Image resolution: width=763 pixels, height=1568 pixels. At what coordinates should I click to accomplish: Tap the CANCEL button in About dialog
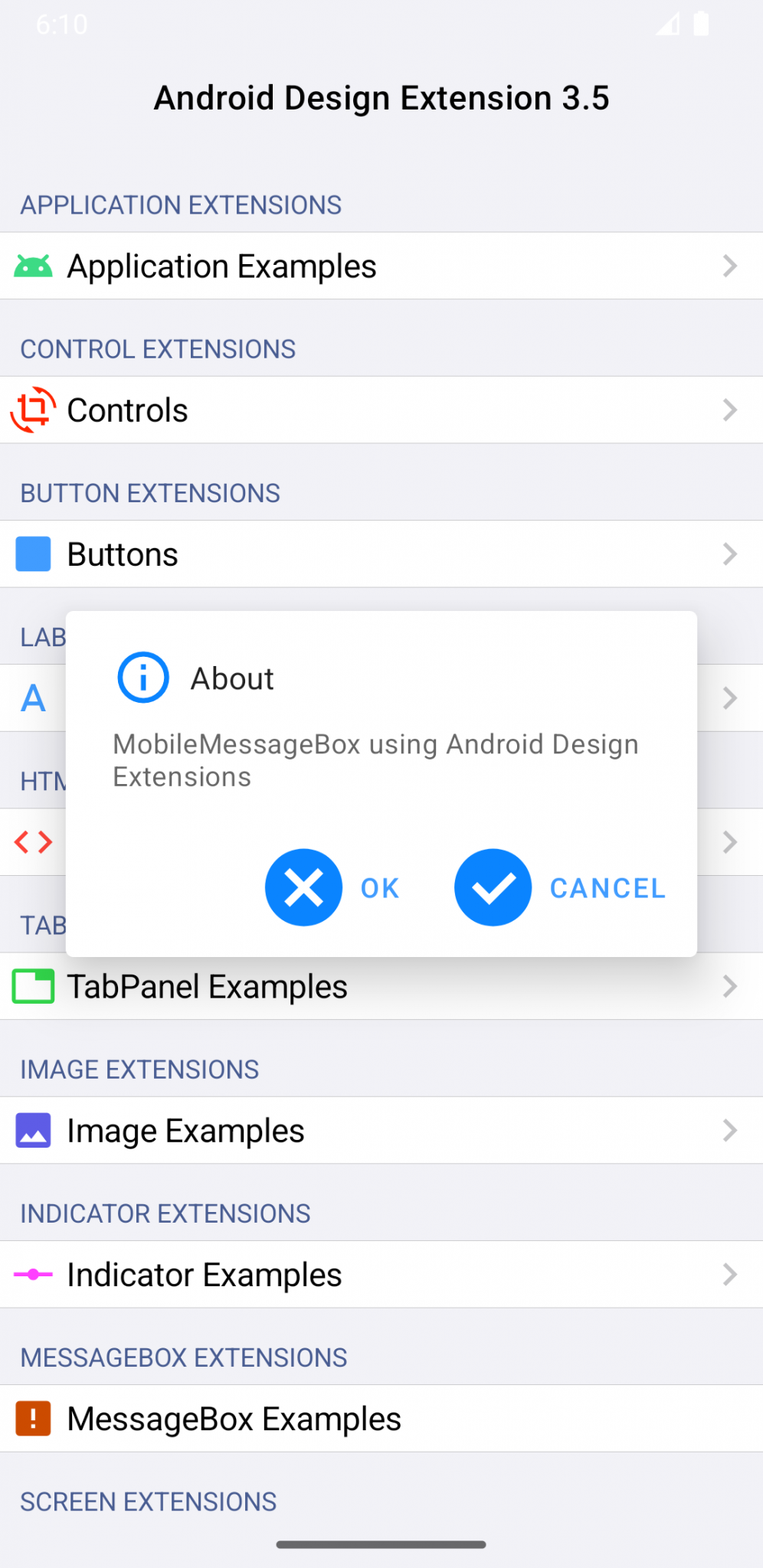[562, 887]
